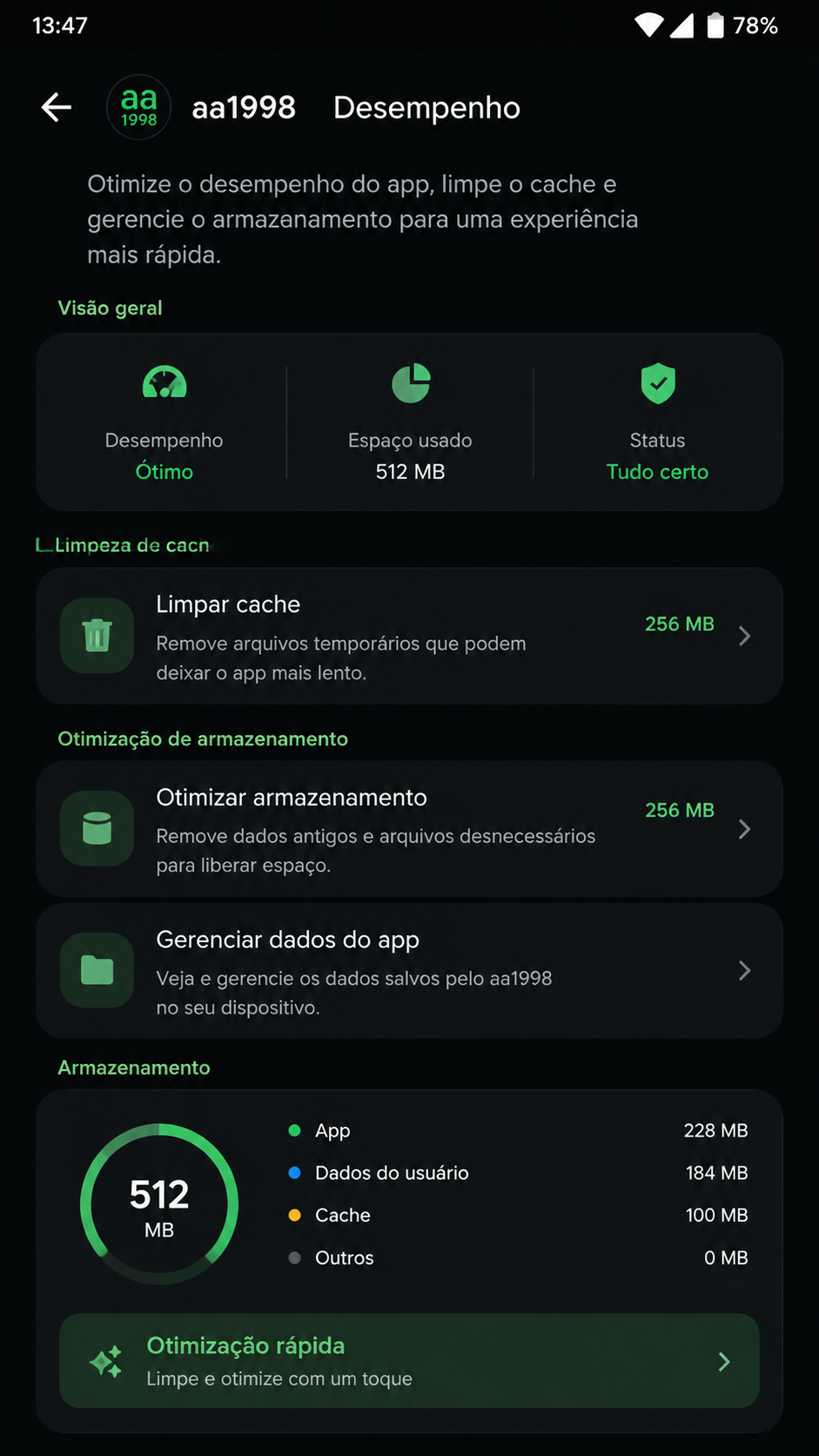Open Gerenciar dados do app
Image resolution: width=819 pixels, height=1456 pixels.
[x=409, y=971]
